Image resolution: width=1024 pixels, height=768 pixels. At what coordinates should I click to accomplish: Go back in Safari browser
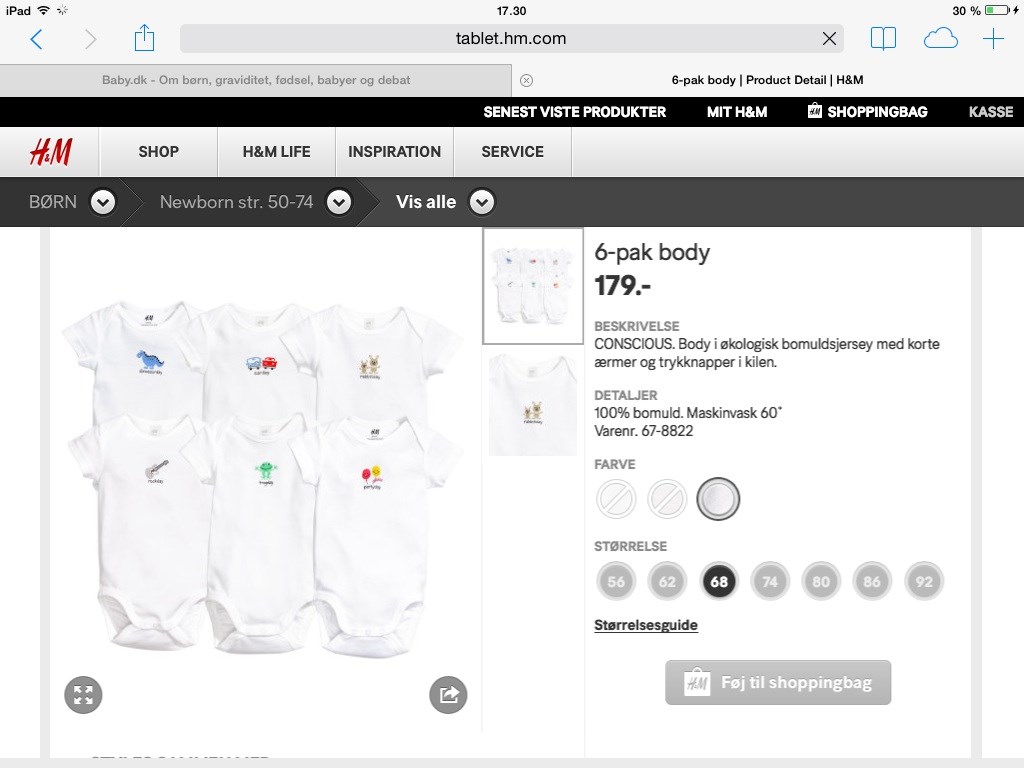37,39
